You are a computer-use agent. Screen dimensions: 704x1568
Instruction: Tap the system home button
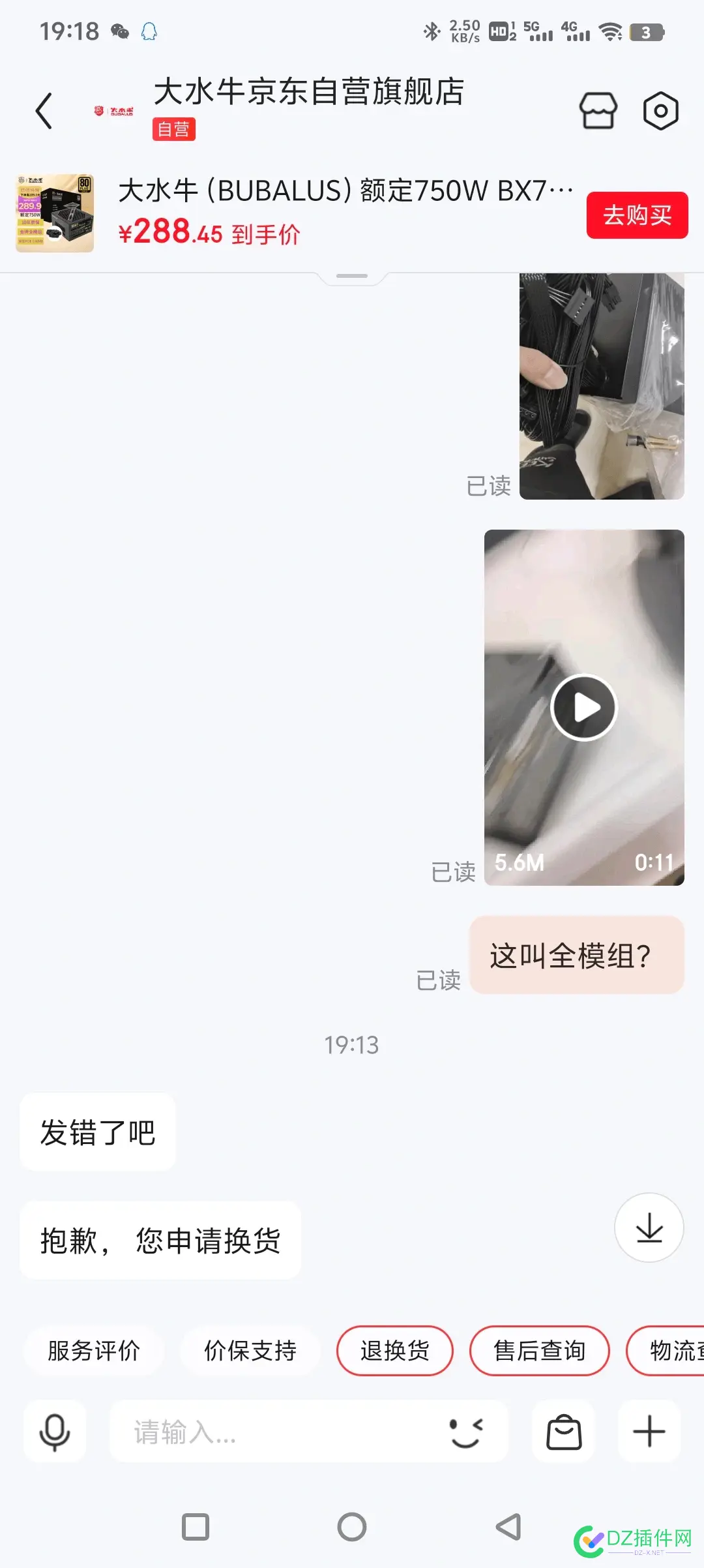tap(352, 1527)
